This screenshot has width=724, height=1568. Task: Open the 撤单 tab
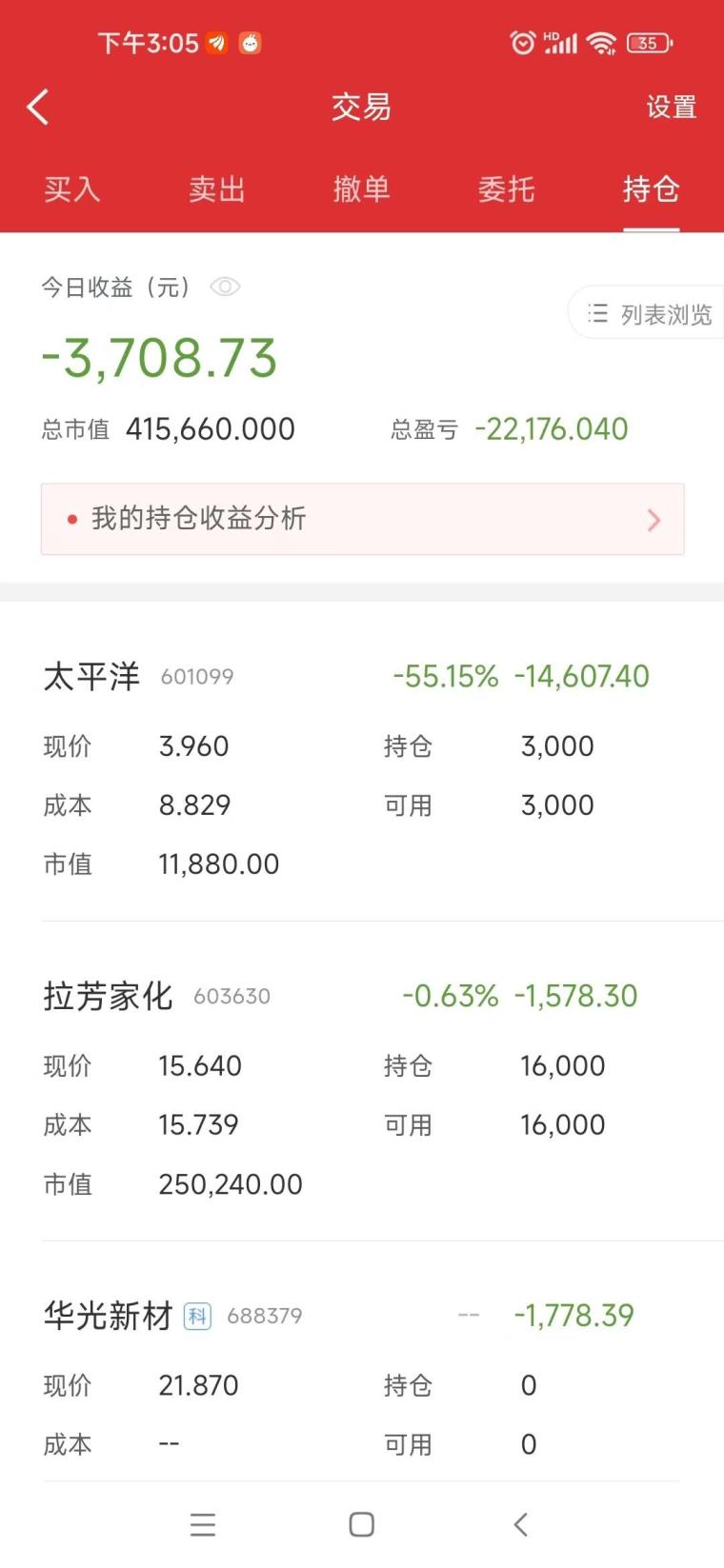click(362, 189)
